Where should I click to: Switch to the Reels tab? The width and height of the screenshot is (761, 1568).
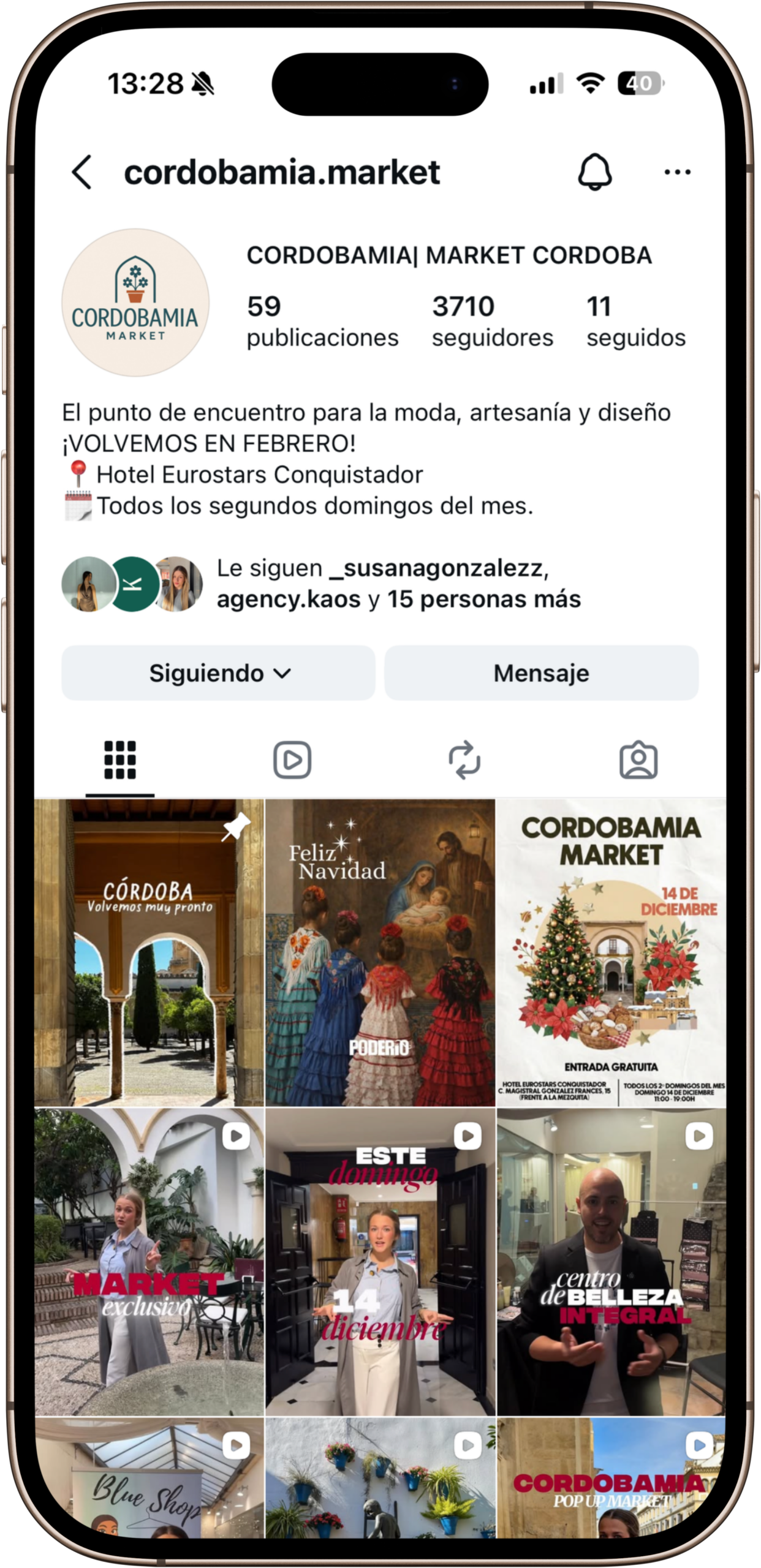[x=292, y=760]
